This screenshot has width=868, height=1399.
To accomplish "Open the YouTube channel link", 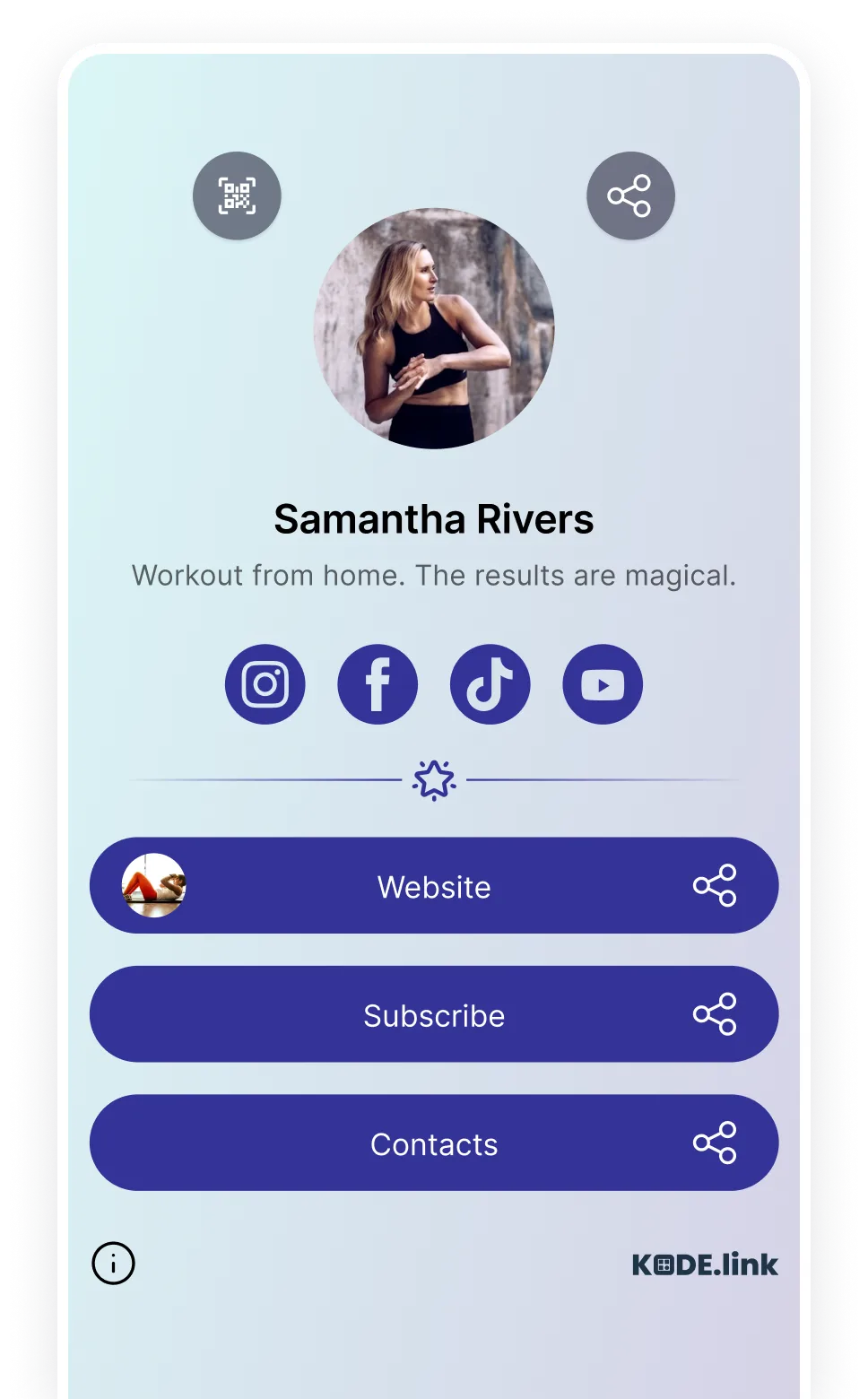I will tap(603, 684).
